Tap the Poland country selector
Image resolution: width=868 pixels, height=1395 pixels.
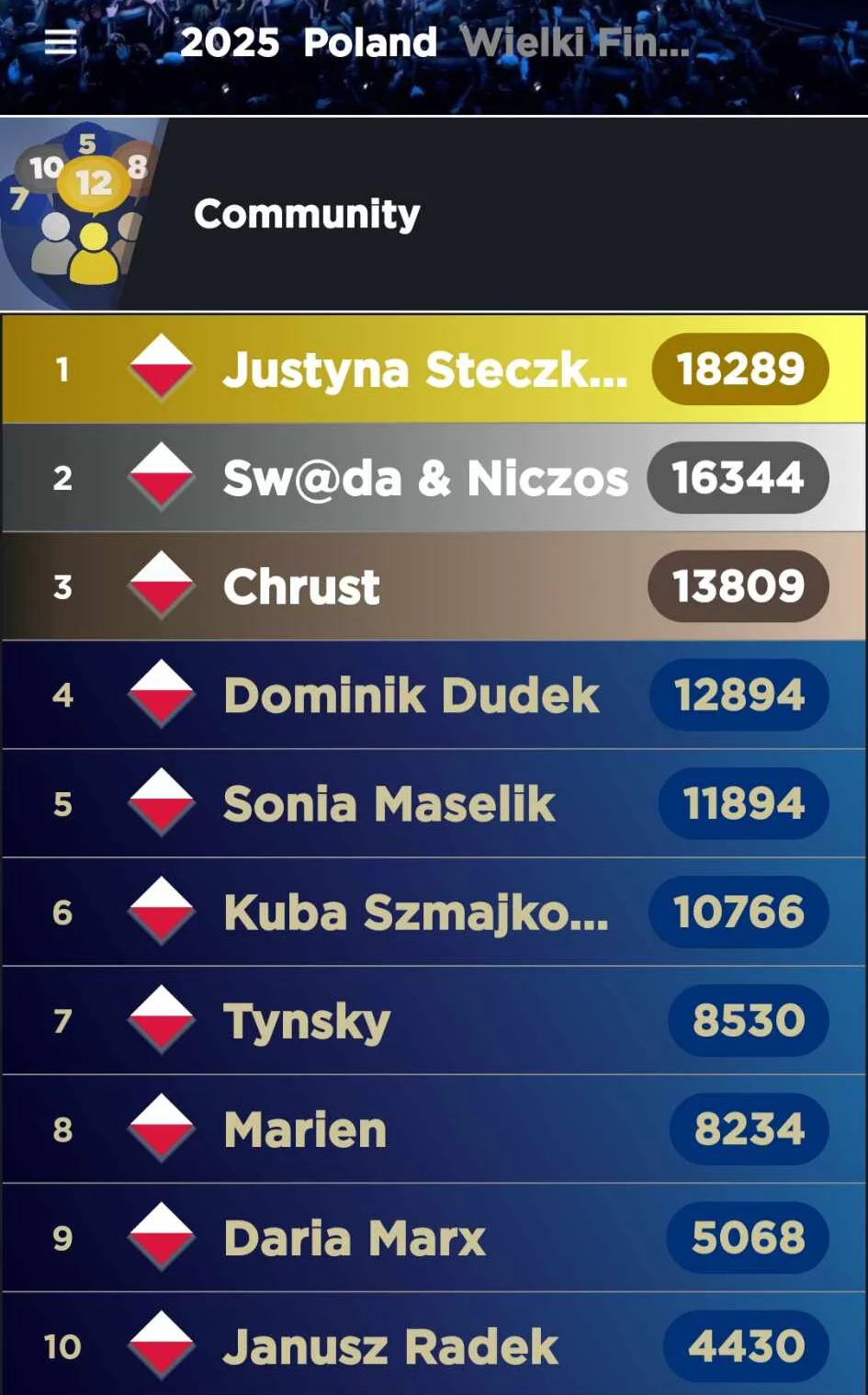click(370, 42)
